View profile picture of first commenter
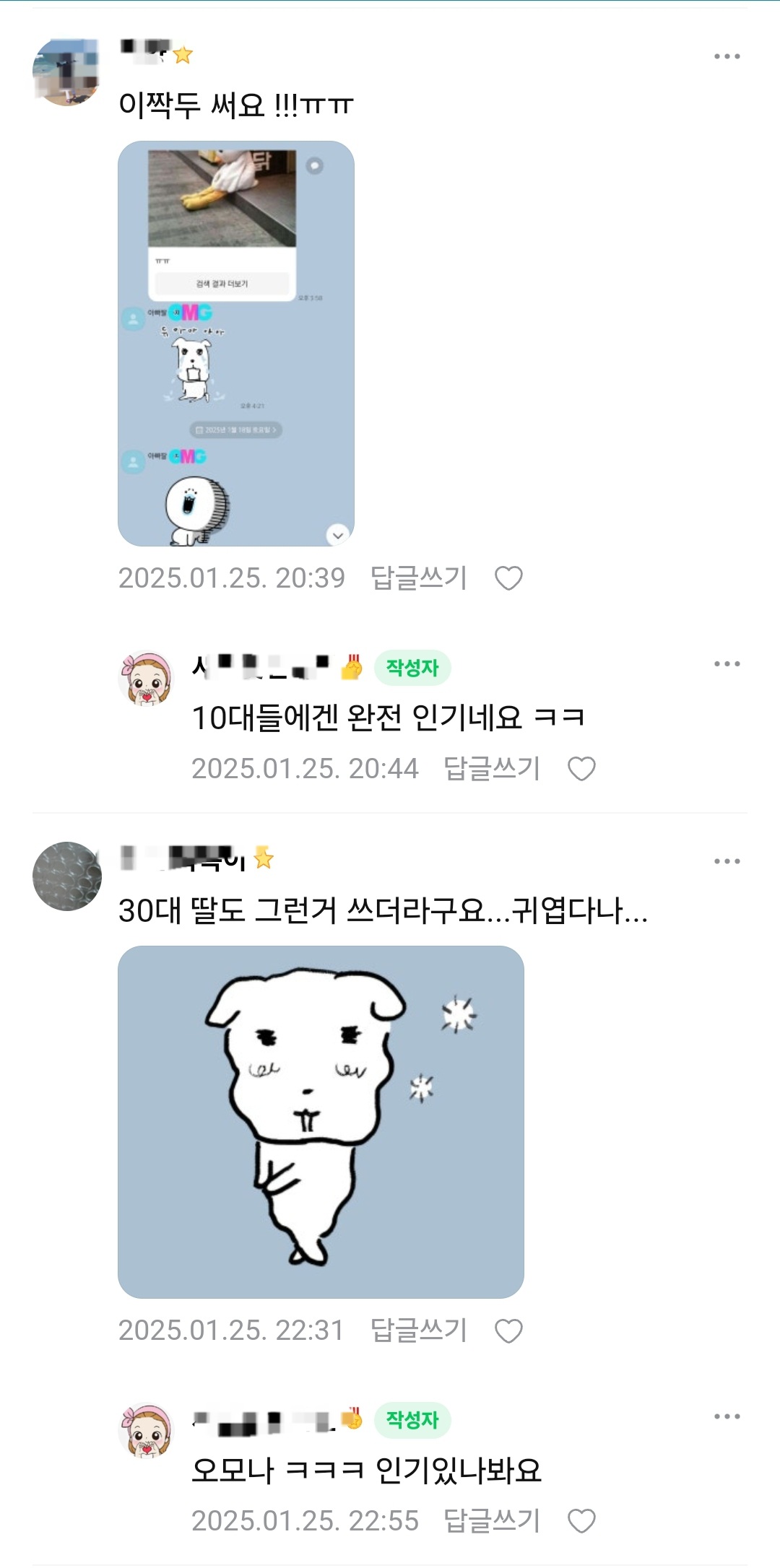This screenshot has height=1568, width=780. (67, 72)
